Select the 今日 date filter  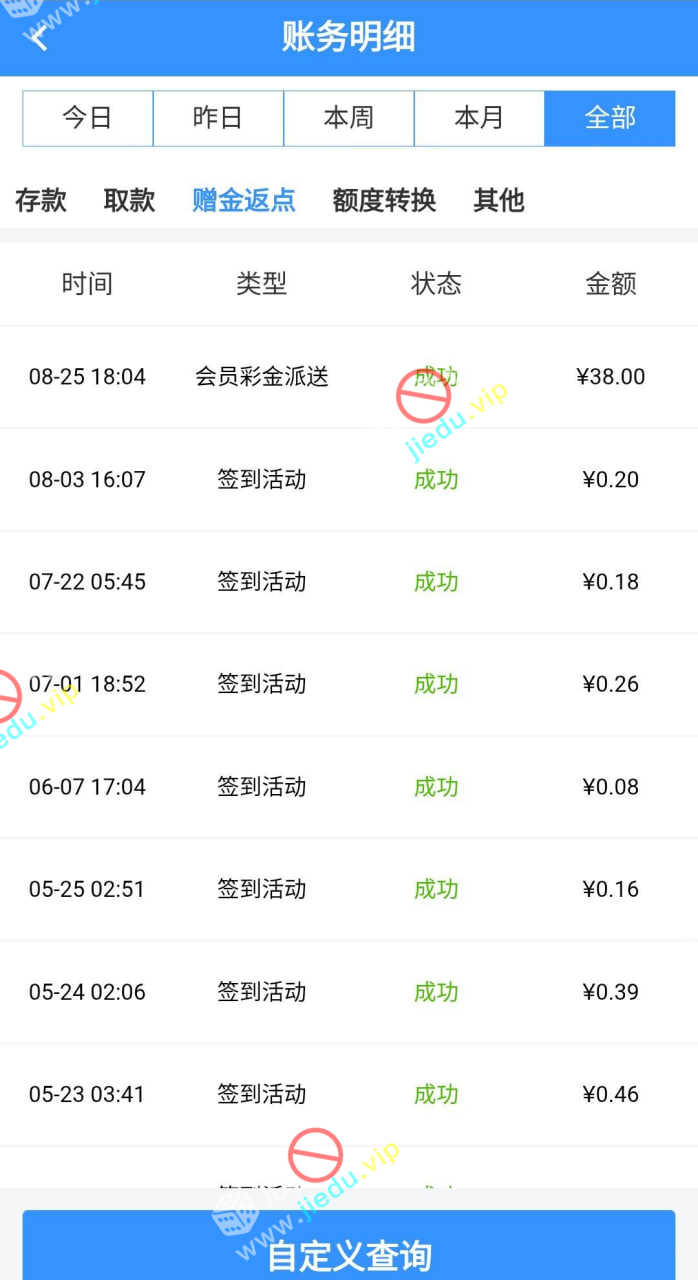pyautogui.click(x=88, y=118)
